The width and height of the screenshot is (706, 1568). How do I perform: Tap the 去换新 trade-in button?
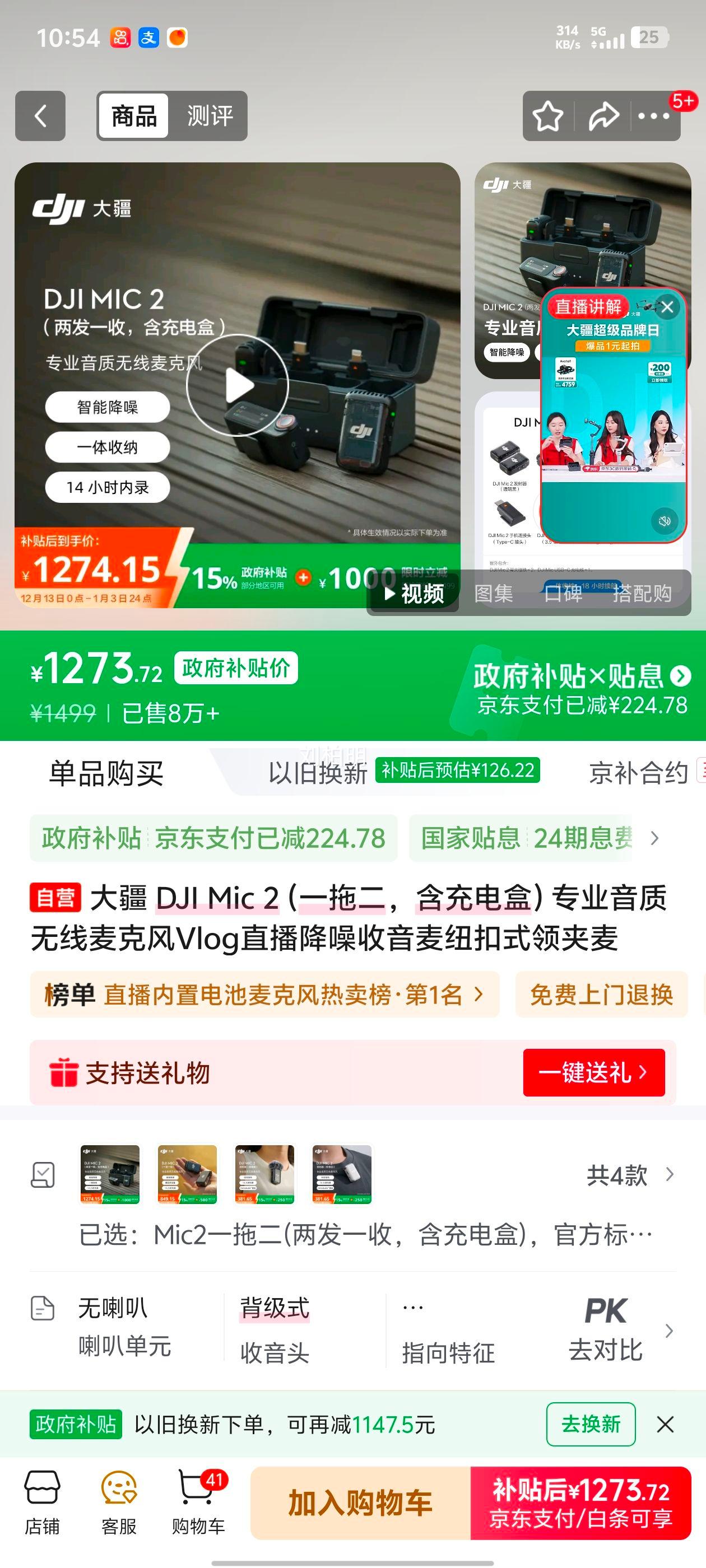pyautogui.click(x=592, y=1424)
